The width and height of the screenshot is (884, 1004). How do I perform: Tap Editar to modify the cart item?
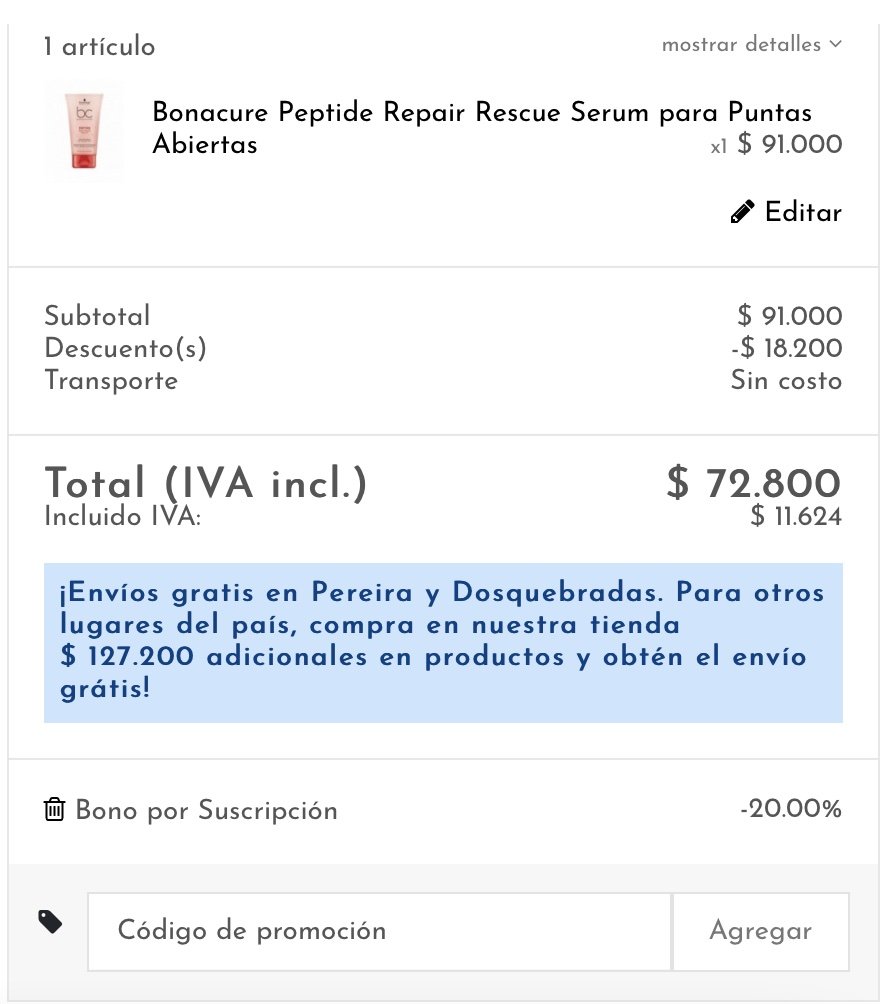[787, 213]
